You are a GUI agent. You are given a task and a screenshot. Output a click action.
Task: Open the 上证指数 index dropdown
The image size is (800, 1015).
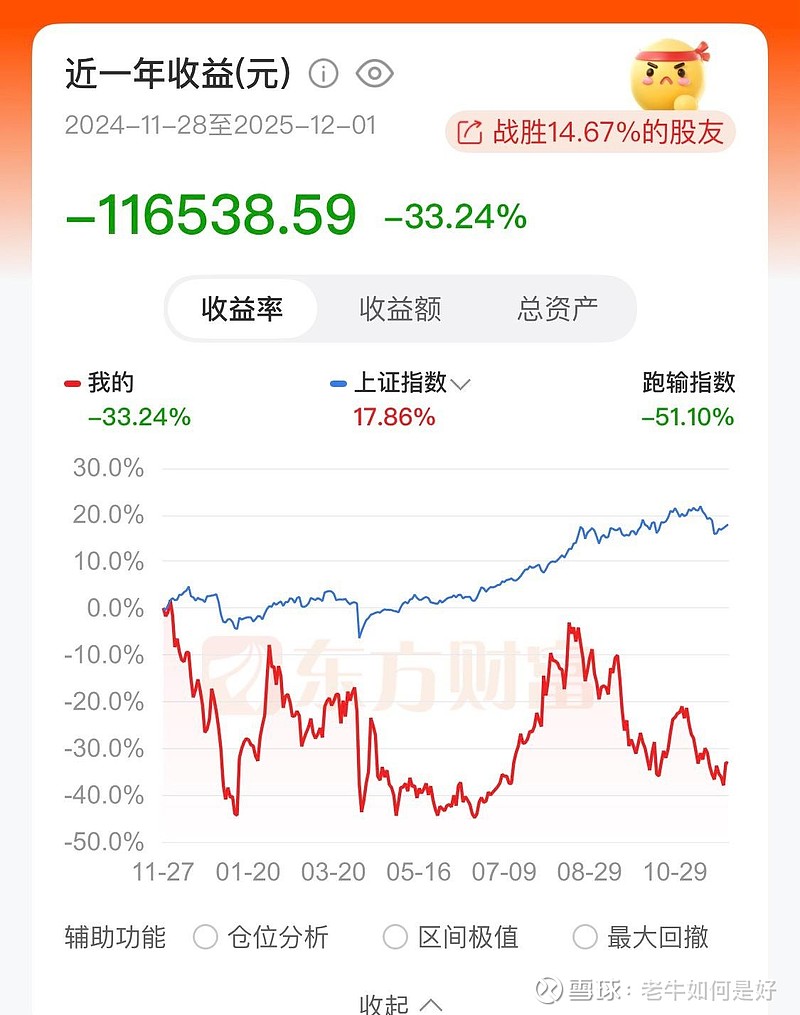[x=461, y=382]
